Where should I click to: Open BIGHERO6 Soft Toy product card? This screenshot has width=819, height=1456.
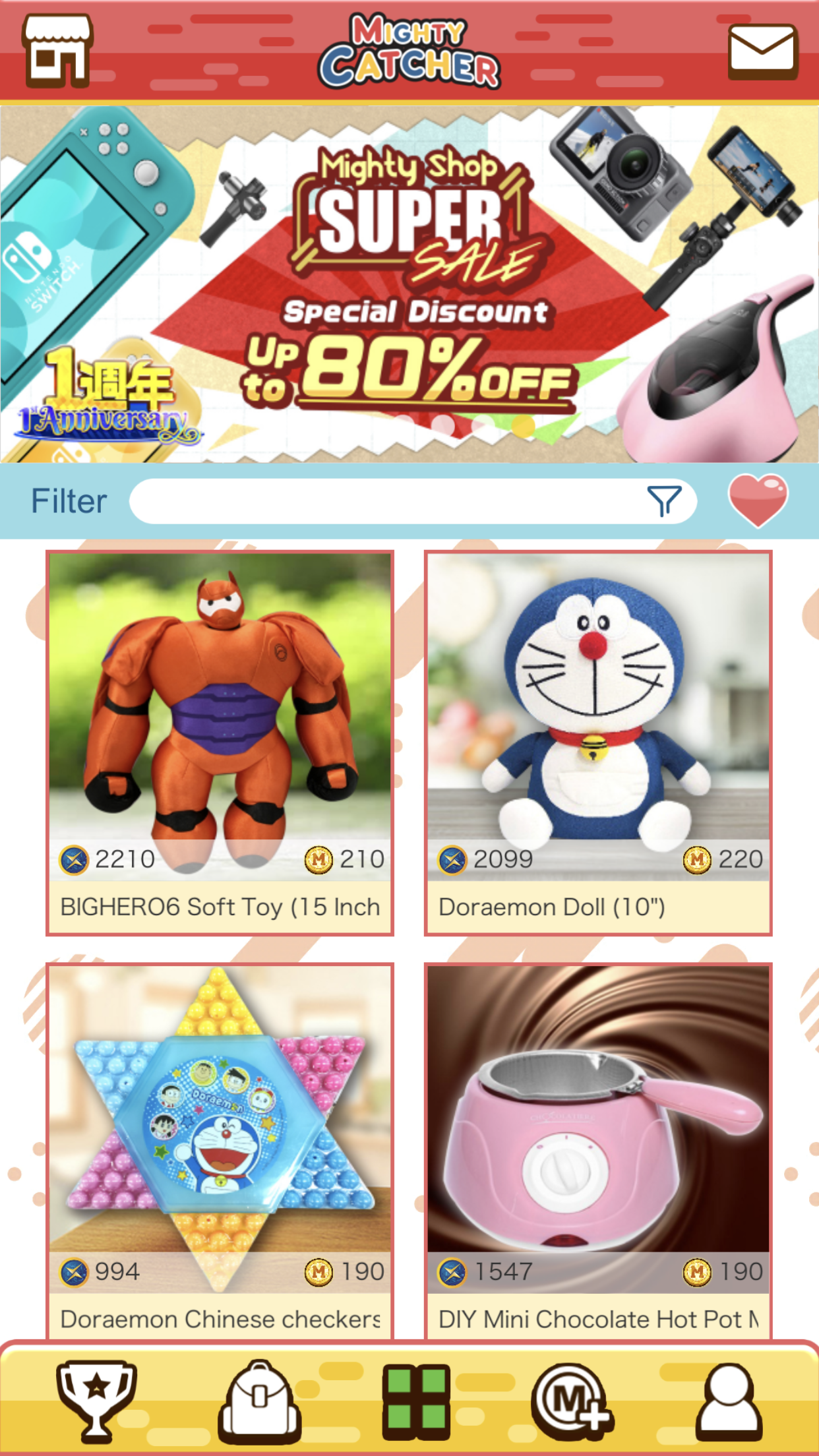(x=220, y=743)
